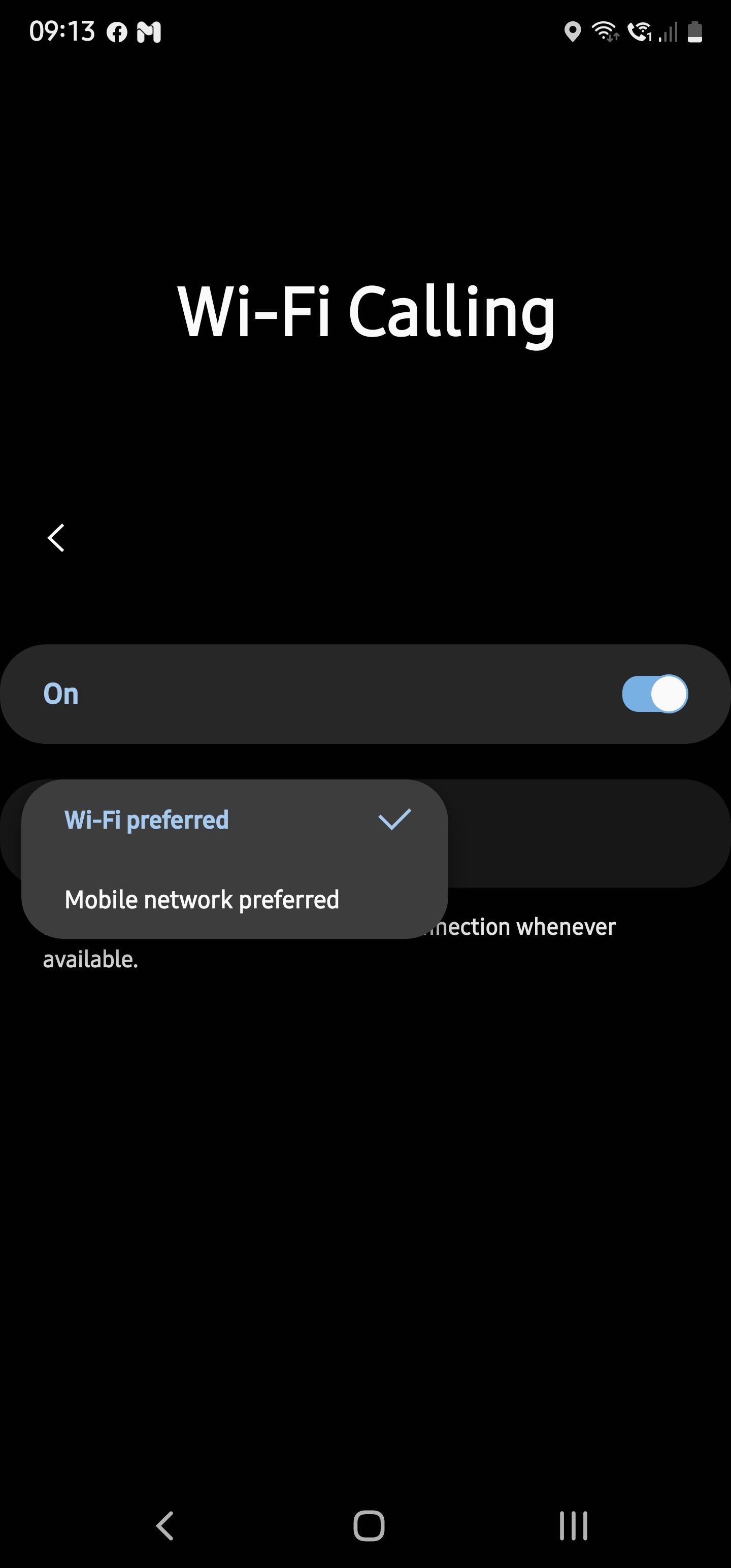Open recent apps
731x1568 pixels.
click(573, 1525)
